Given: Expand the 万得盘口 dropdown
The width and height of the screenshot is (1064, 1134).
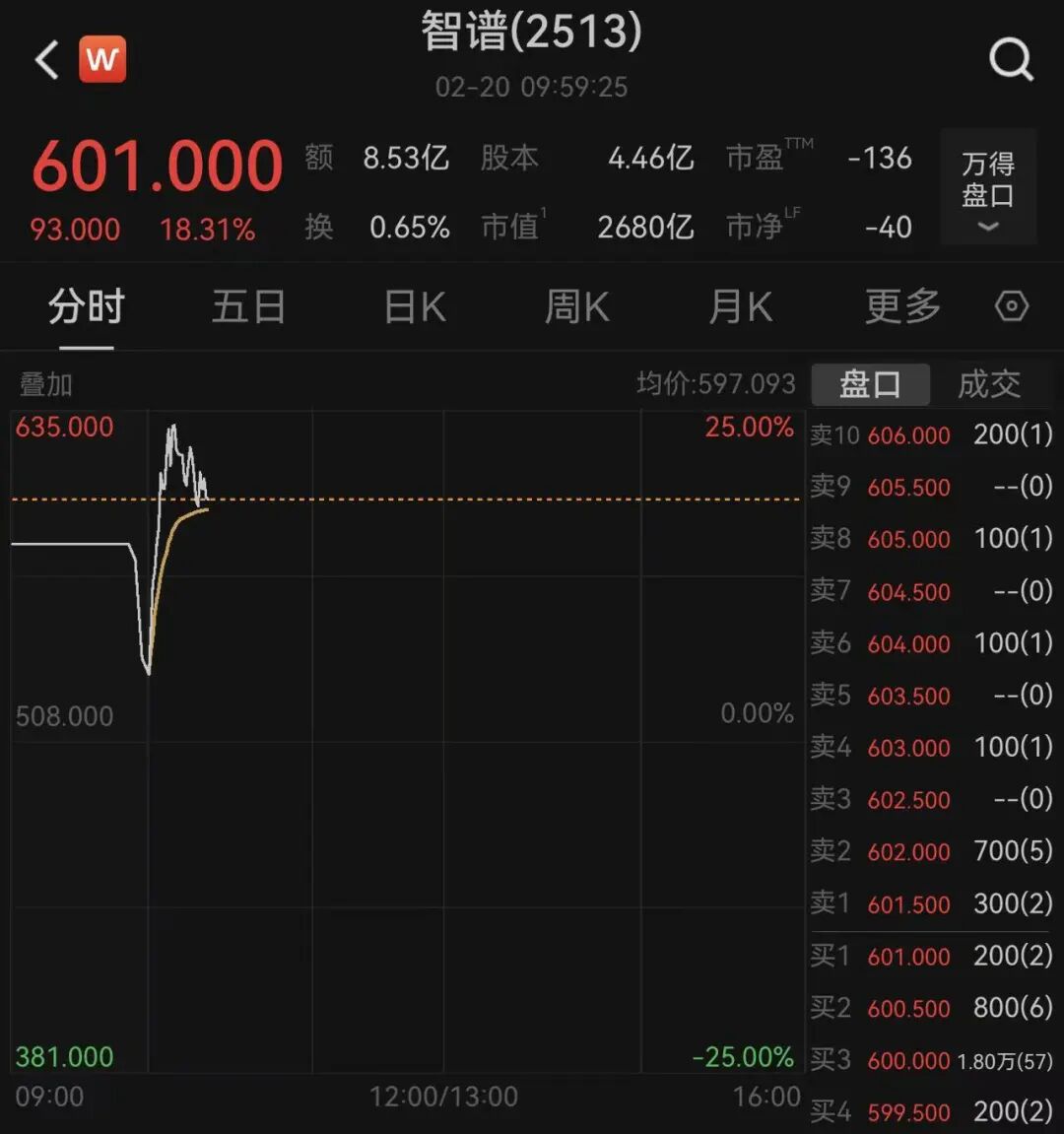Looking at the screenshot, I should pyautogui.click(x=988, y=187).
